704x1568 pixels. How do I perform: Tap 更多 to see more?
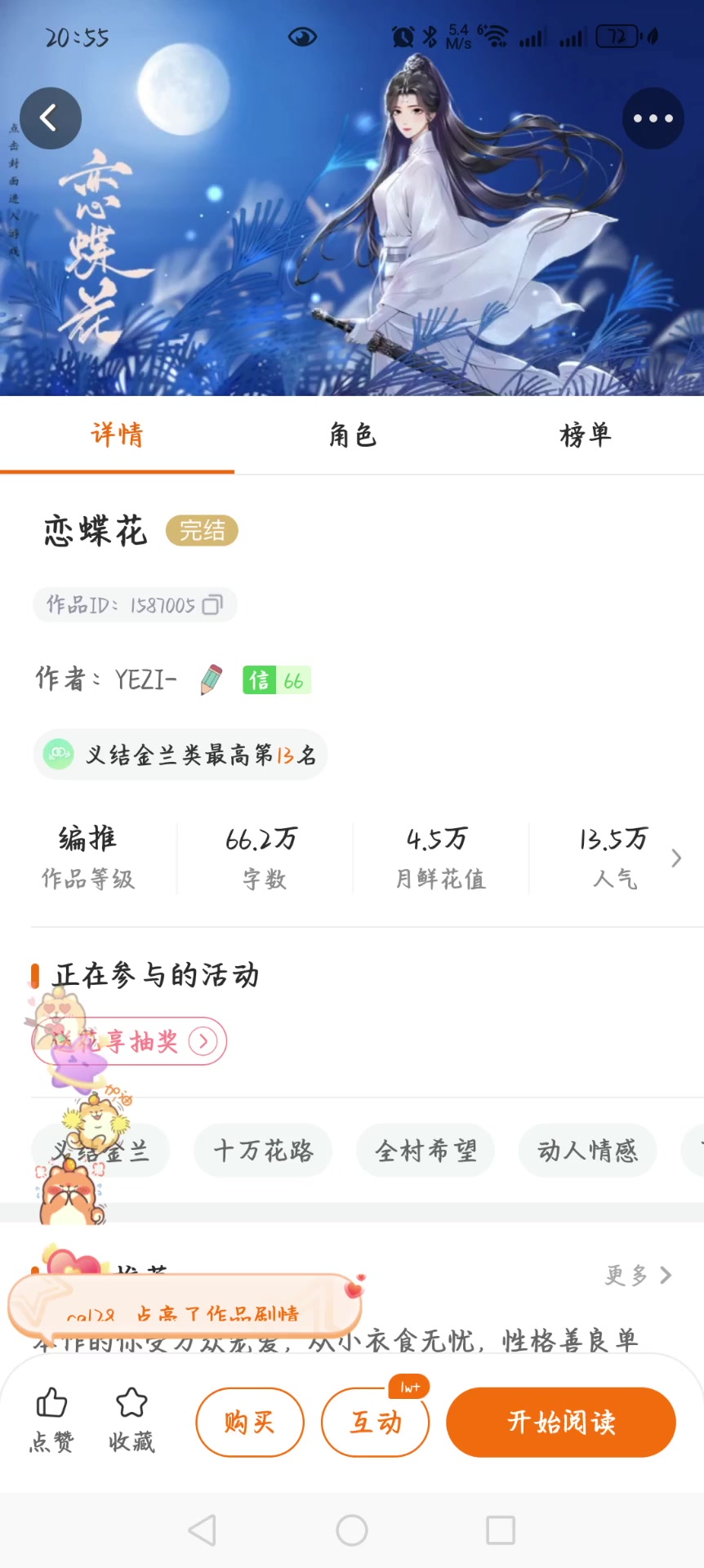638,1276
